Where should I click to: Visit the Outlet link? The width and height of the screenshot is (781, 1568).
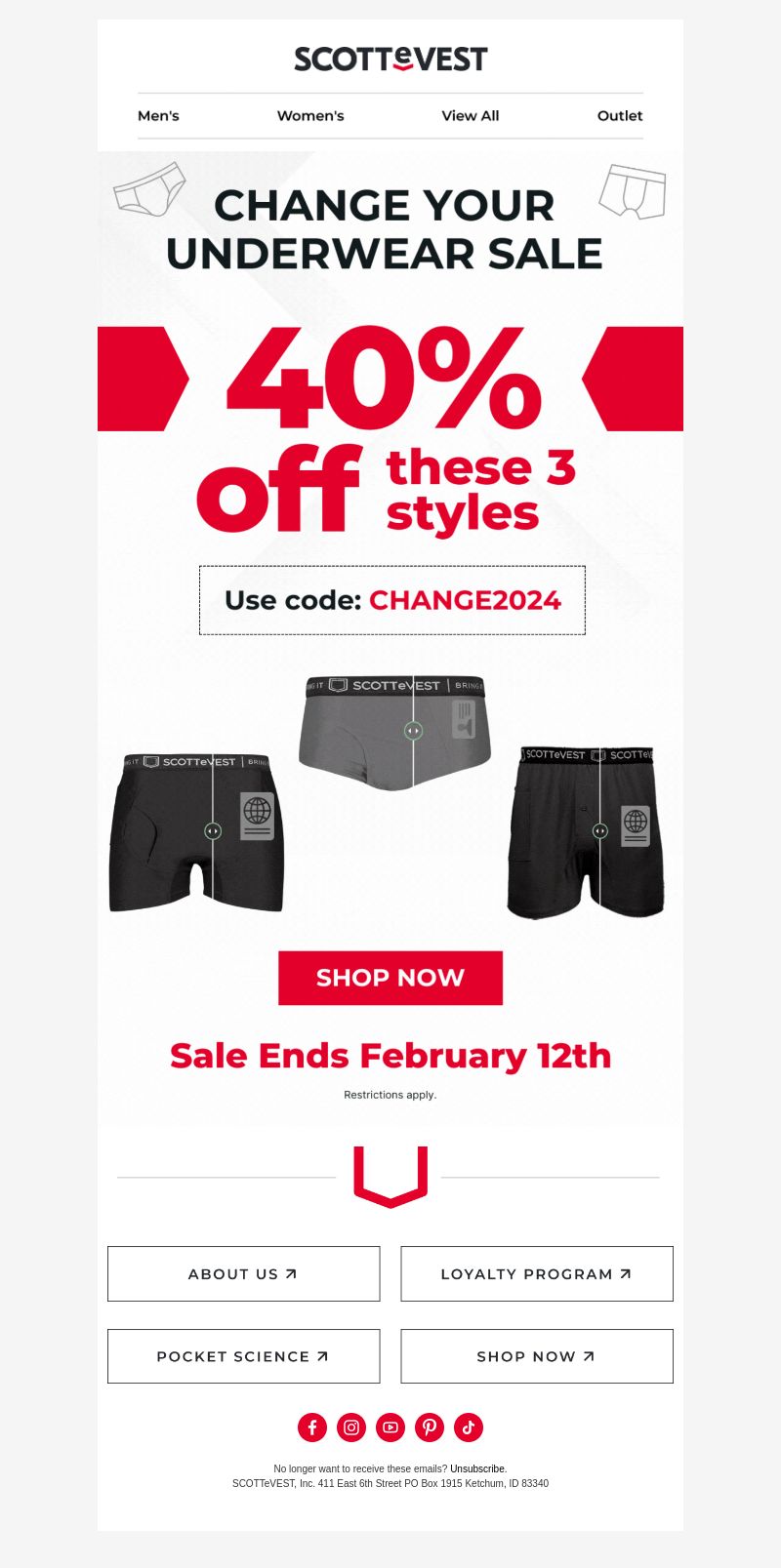tap(620, 116)
